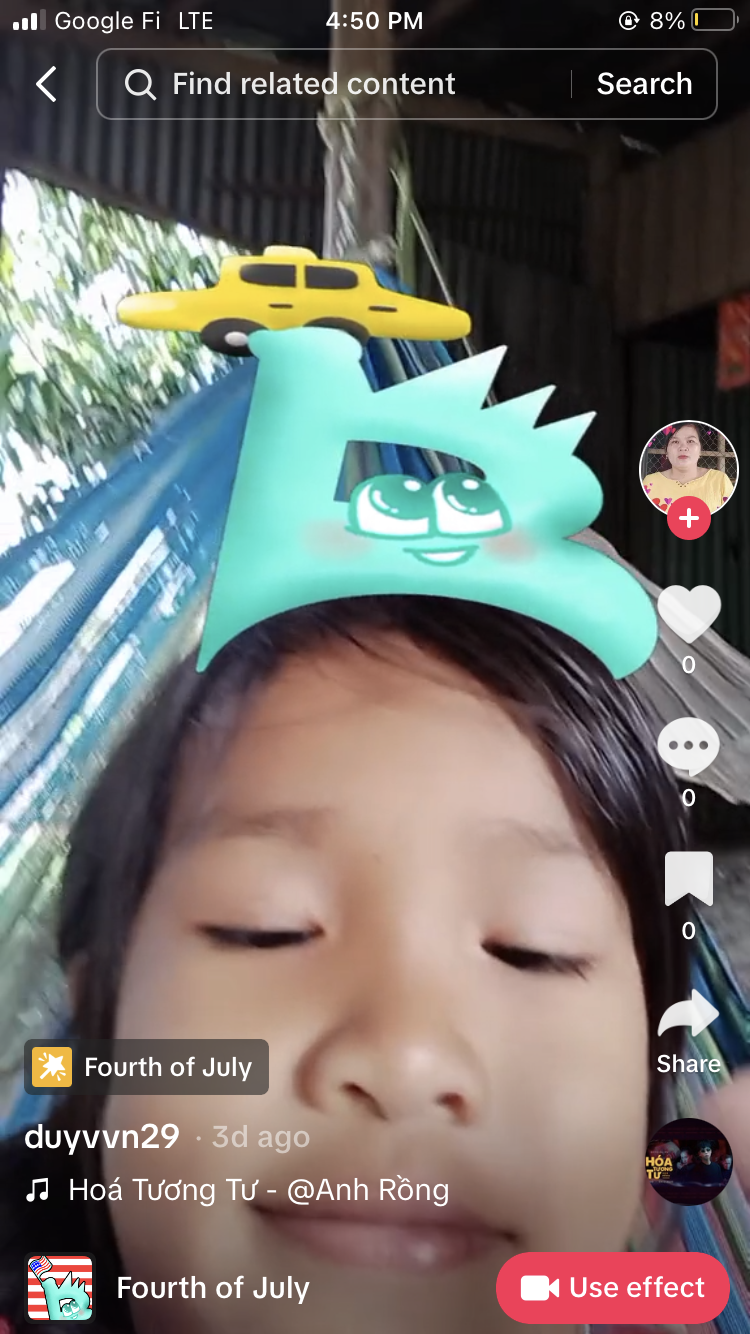The height and width of the screenshot is (1334, 750).
Task: Like this video with the heart
Action: 688,612
